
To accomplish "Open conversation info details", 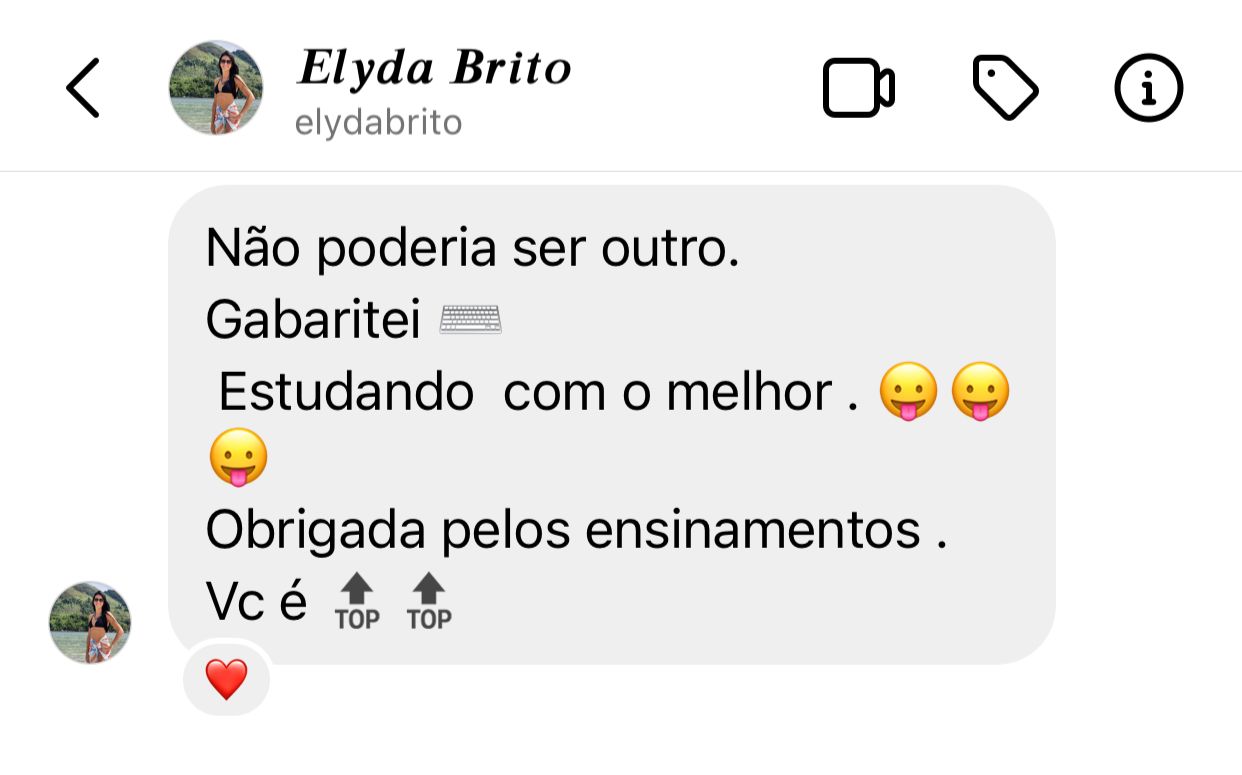I will coord(1148,89).
